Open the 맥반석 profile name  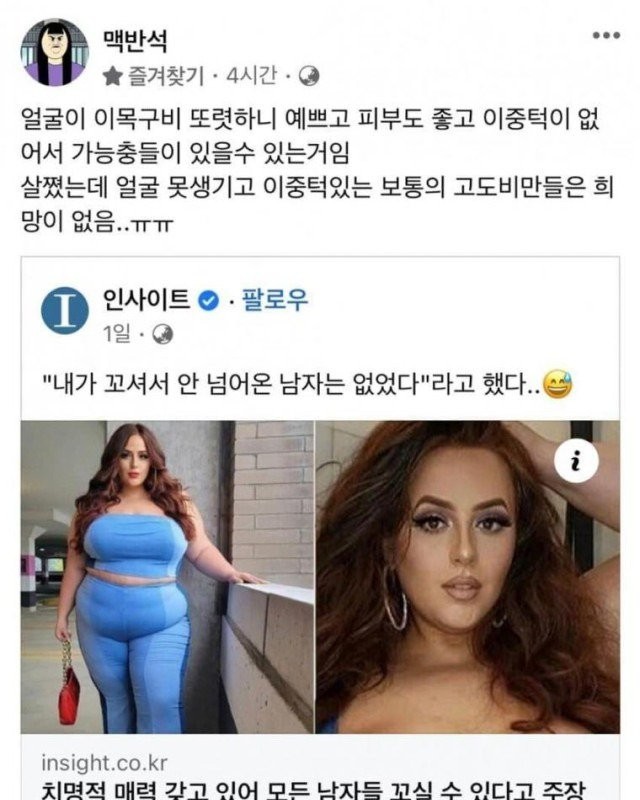tap(135, 40)
